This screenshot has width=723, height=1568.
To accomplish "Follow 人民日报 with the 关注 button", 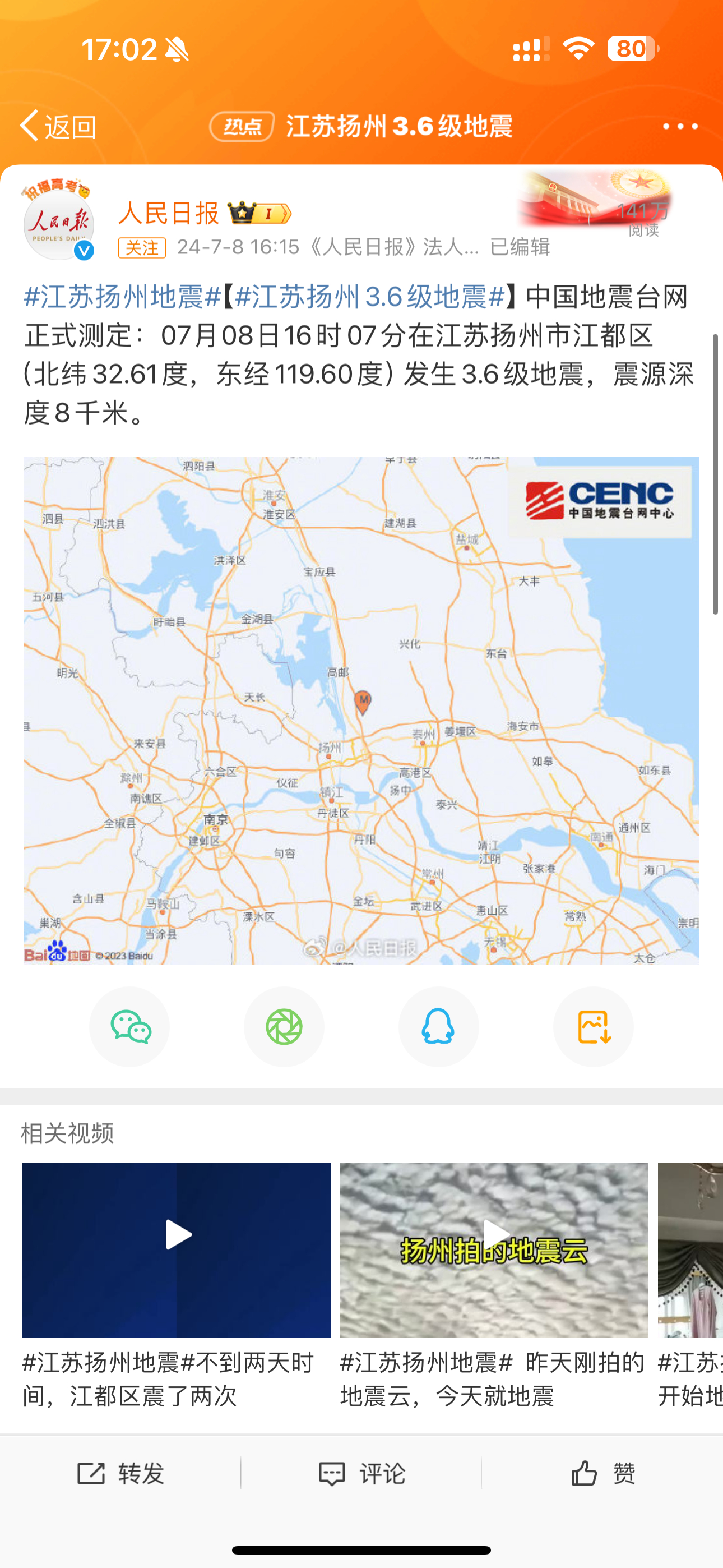I will click(142, 247).
